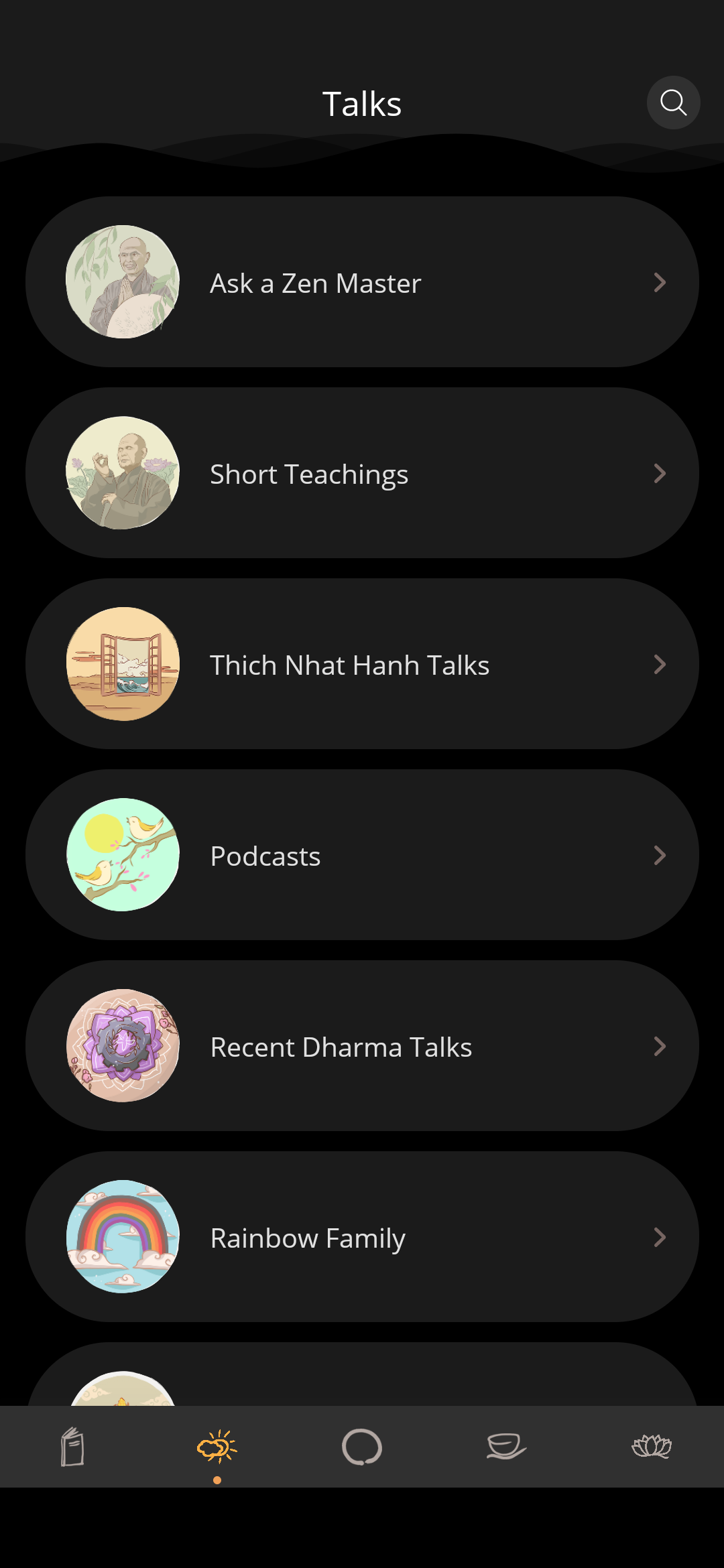The width and height of the screenshot is (724, 1568).
Task: Tap the rainbow artwork for Rainbow Family
Action: click(x=123, y=1238)
